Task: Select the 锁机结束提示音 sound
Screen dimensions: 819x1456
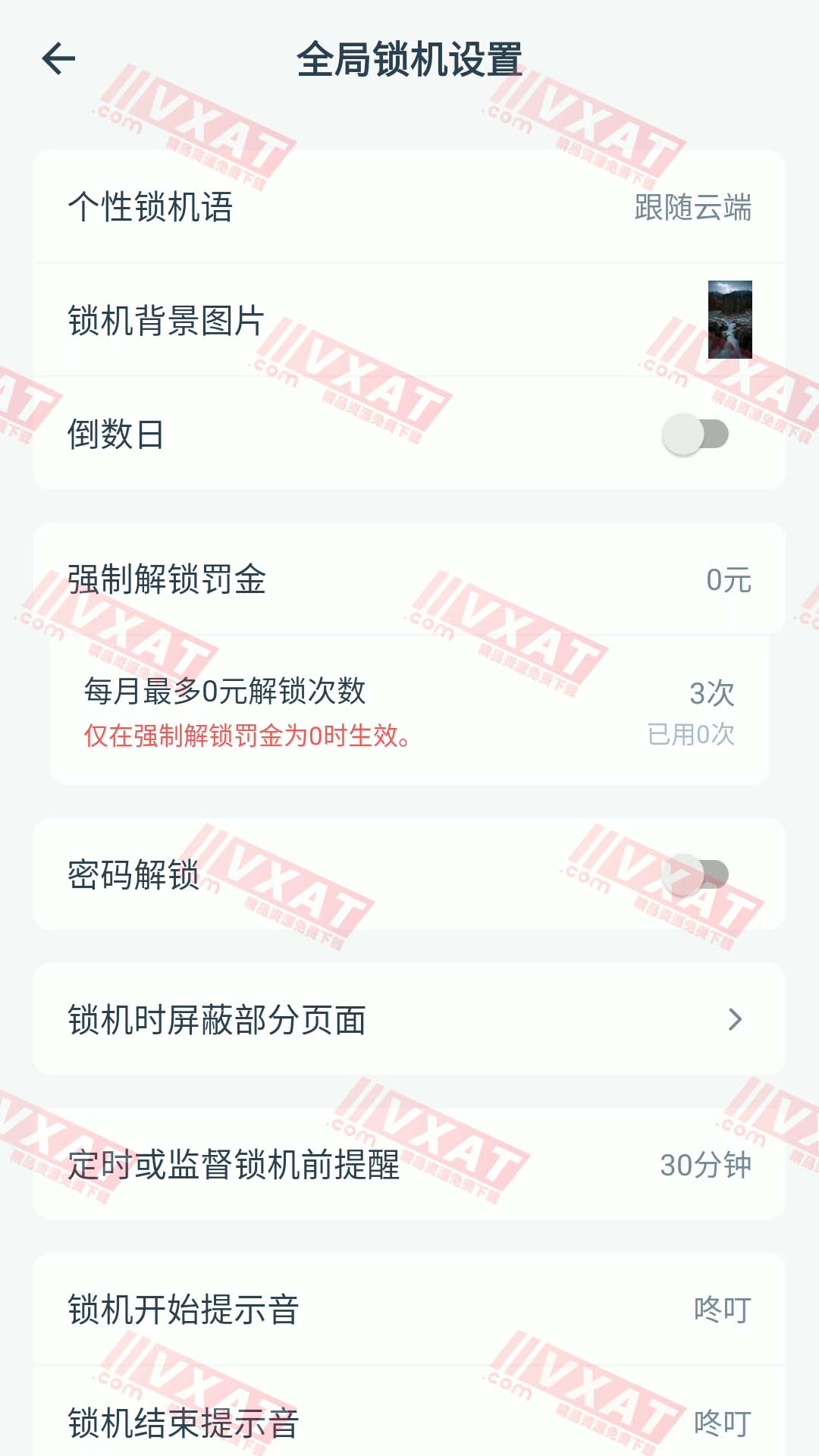Action: point(409,1423)
